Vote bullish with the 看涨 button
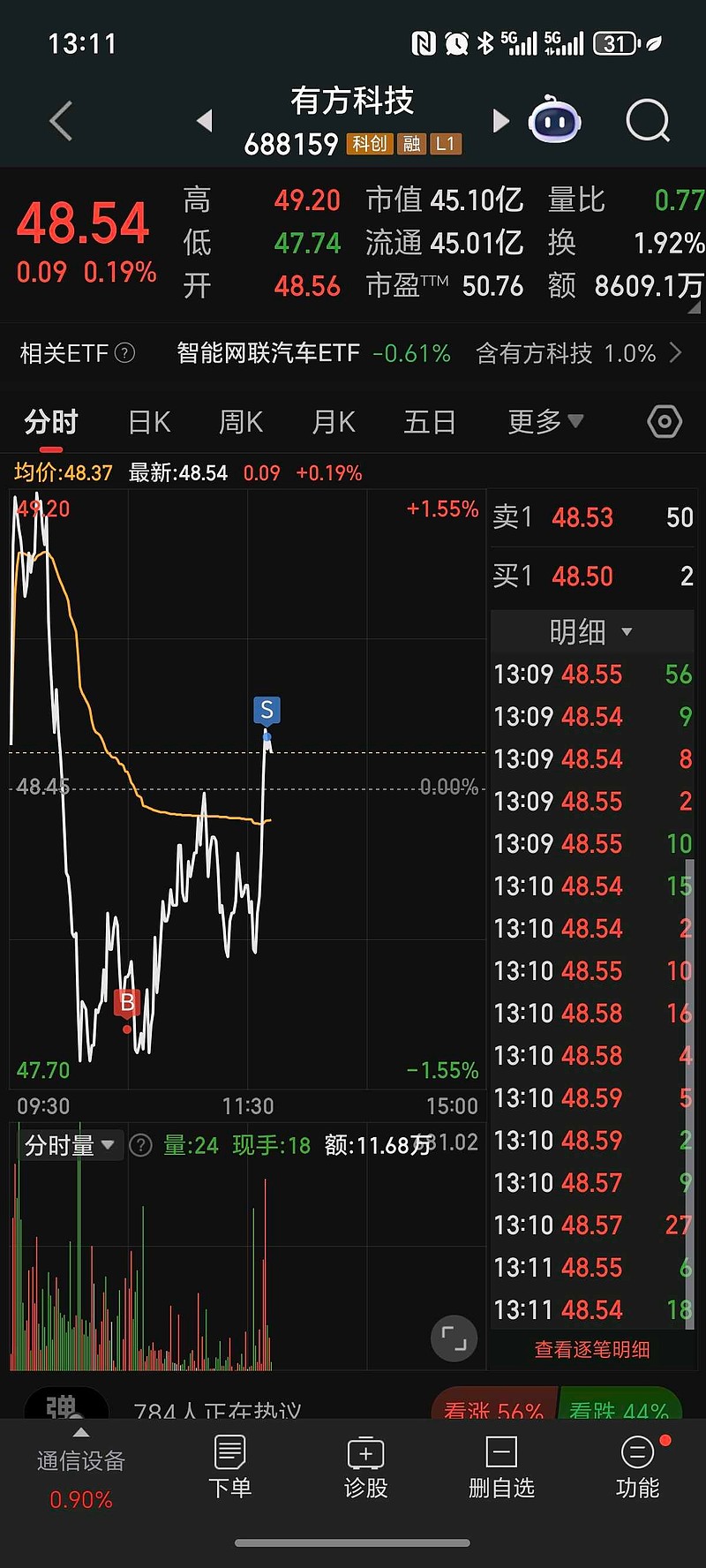 (x=493, y=1410)
